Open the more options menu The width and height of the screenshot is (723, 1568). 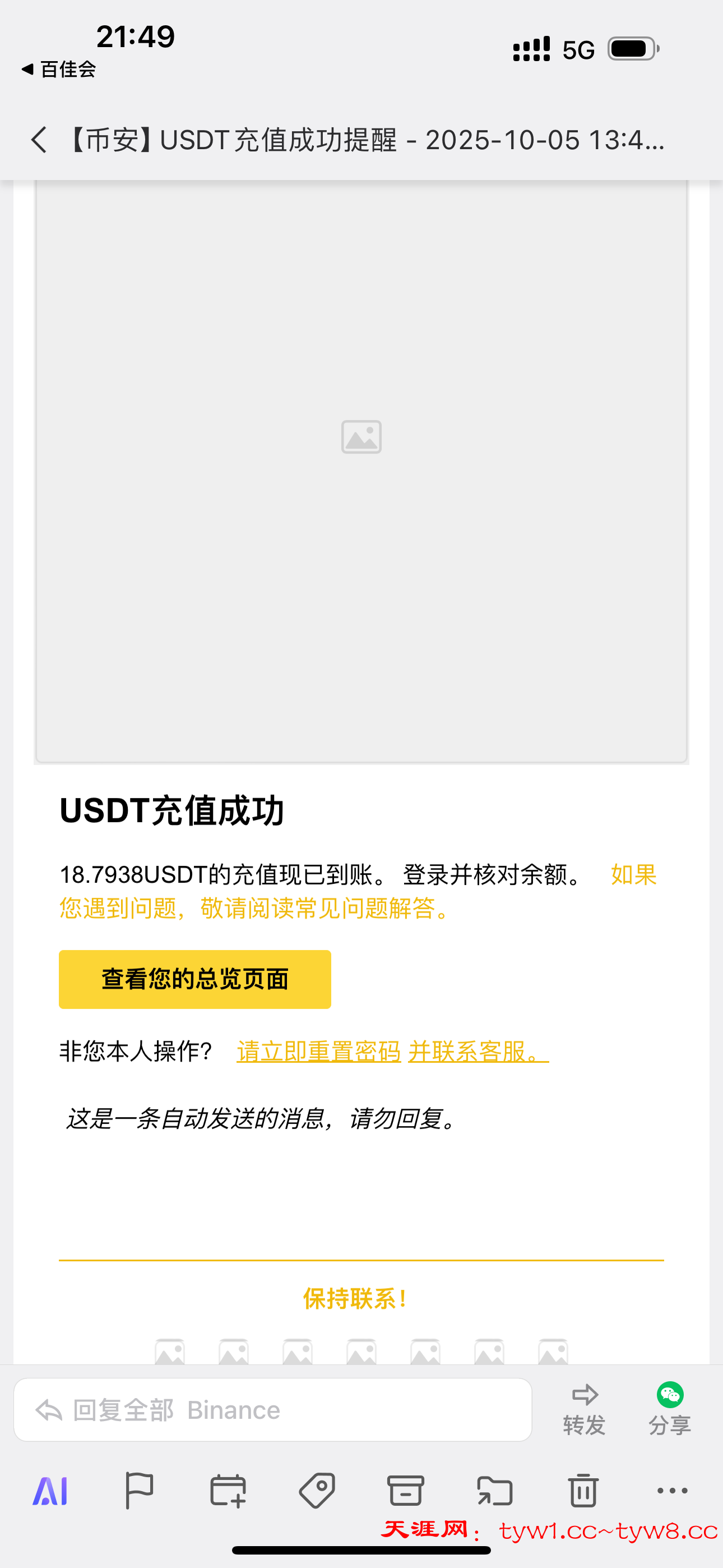click(x=673, y=1491)
